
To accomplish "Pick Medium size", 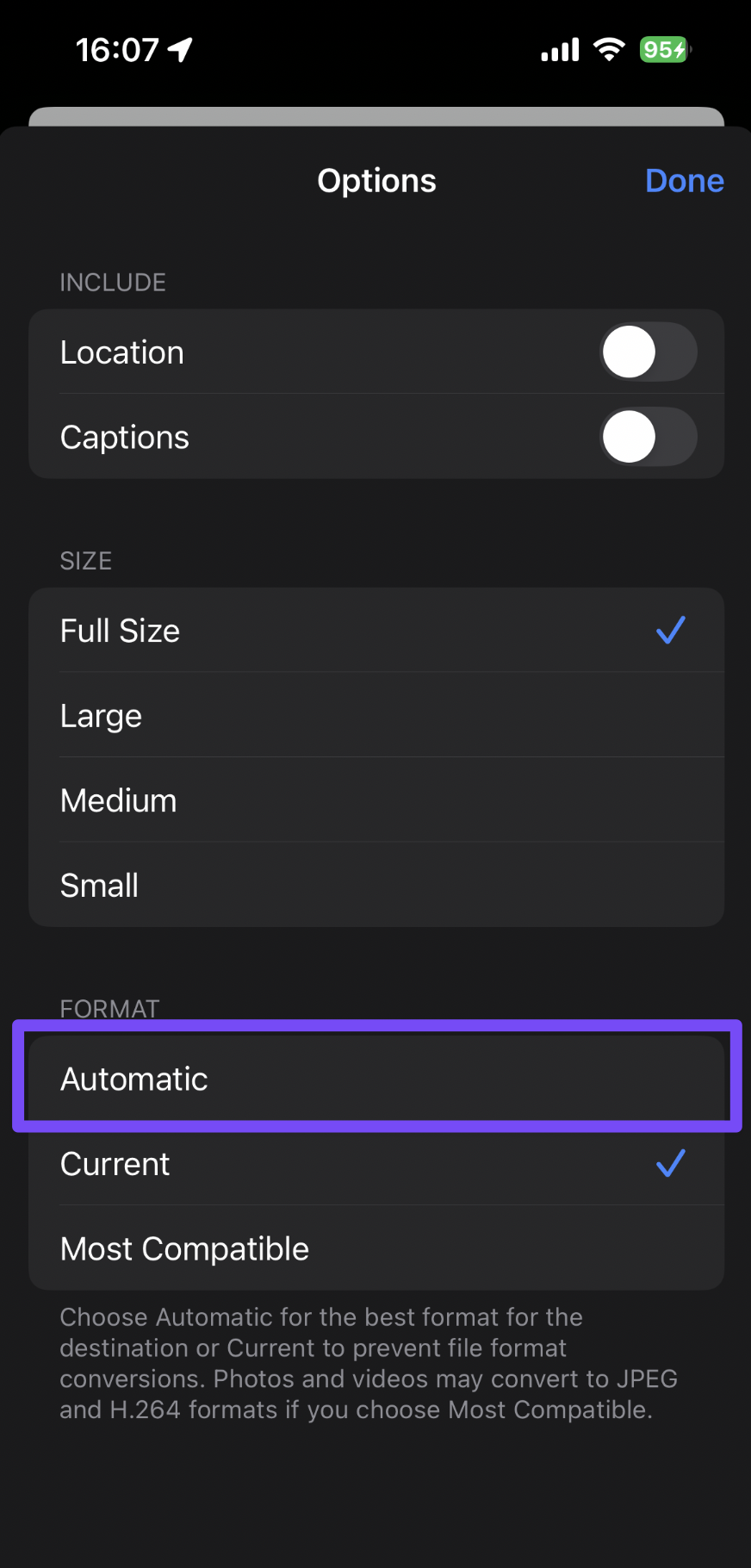I will [x=376, y=800].
